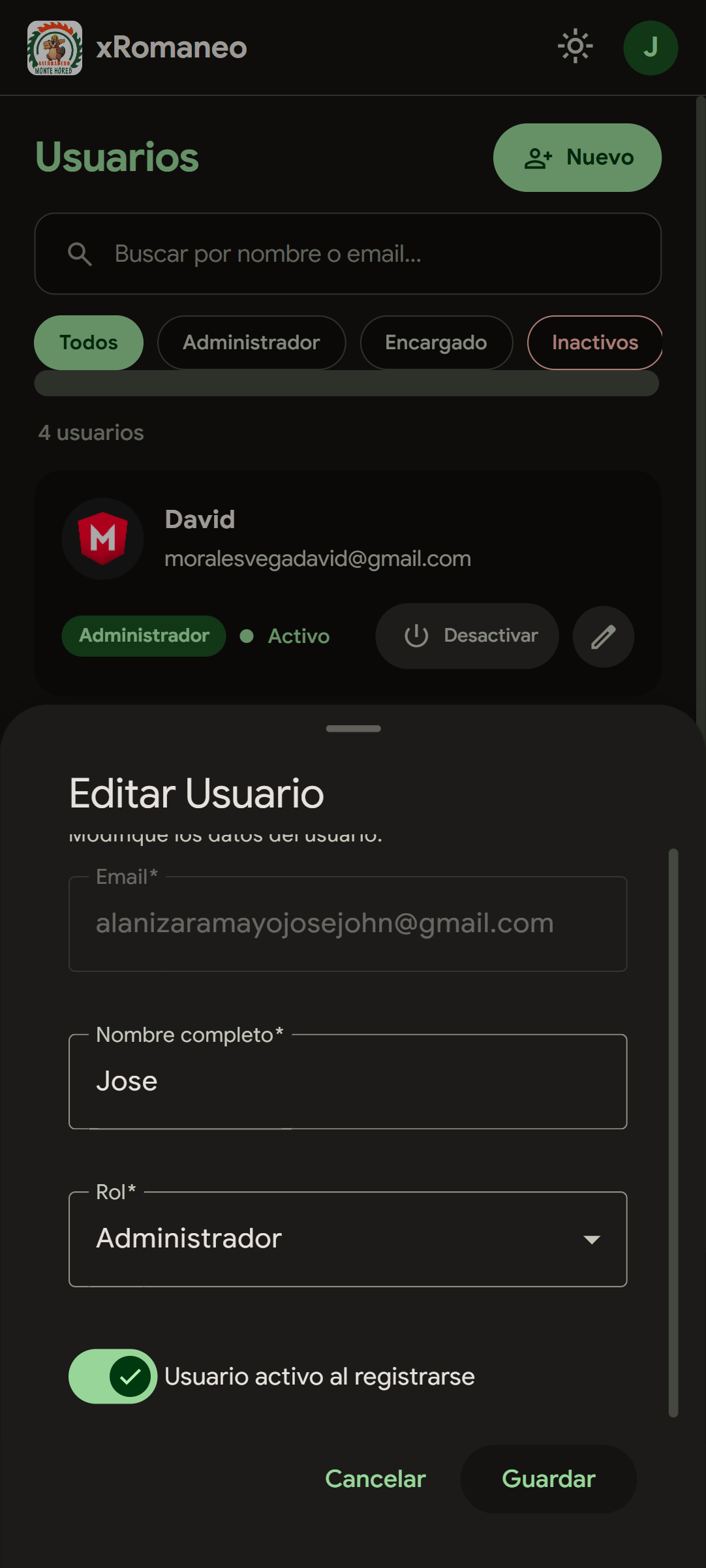Select the Encargado filter tab
This screenshot has height=1568, width=706.
tap(436, 342)
